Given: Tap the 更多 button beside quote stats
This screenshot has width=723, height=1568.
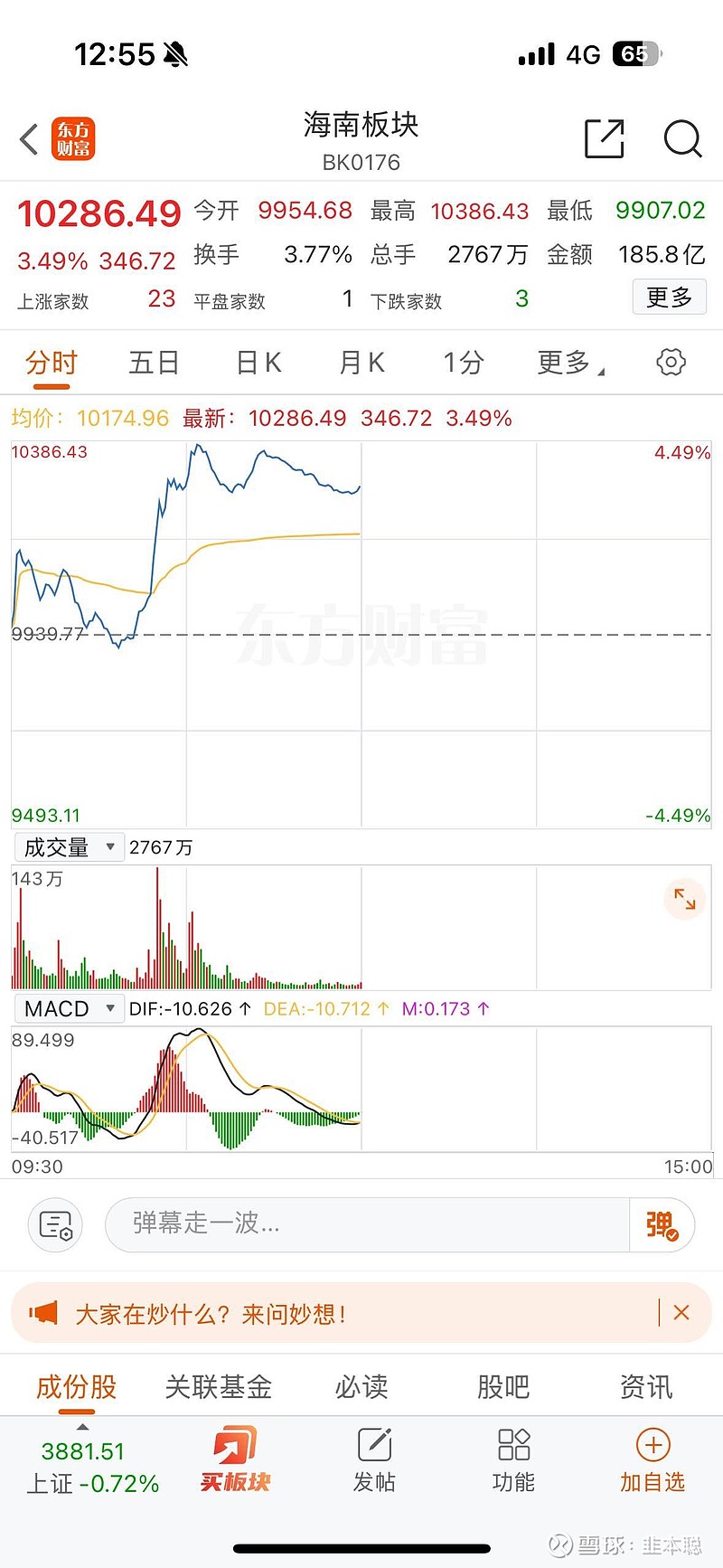Looking at the screenshot, I should [669, 296].
